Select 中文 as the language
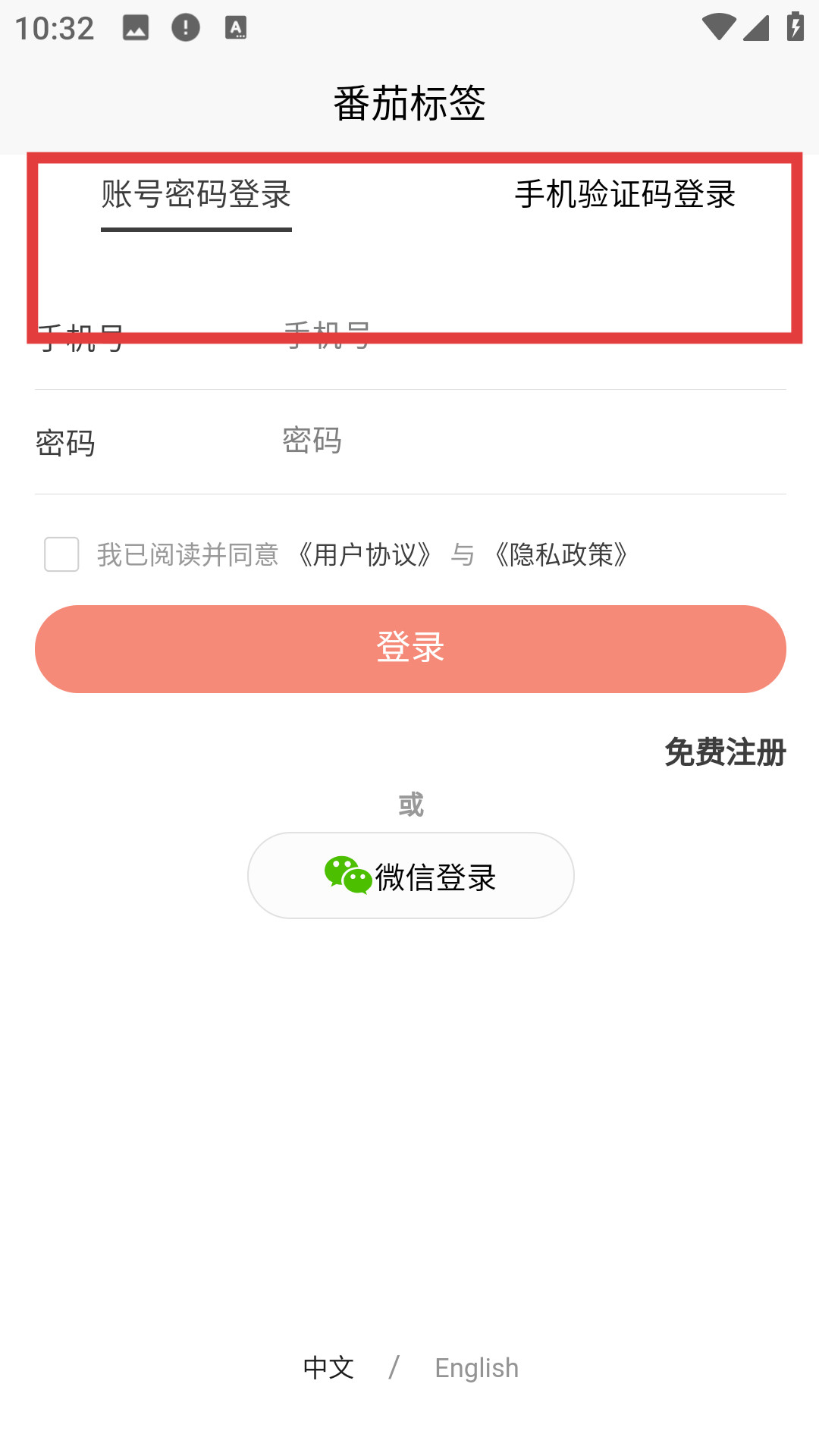819x1456 pixels. coord(328,1367)
